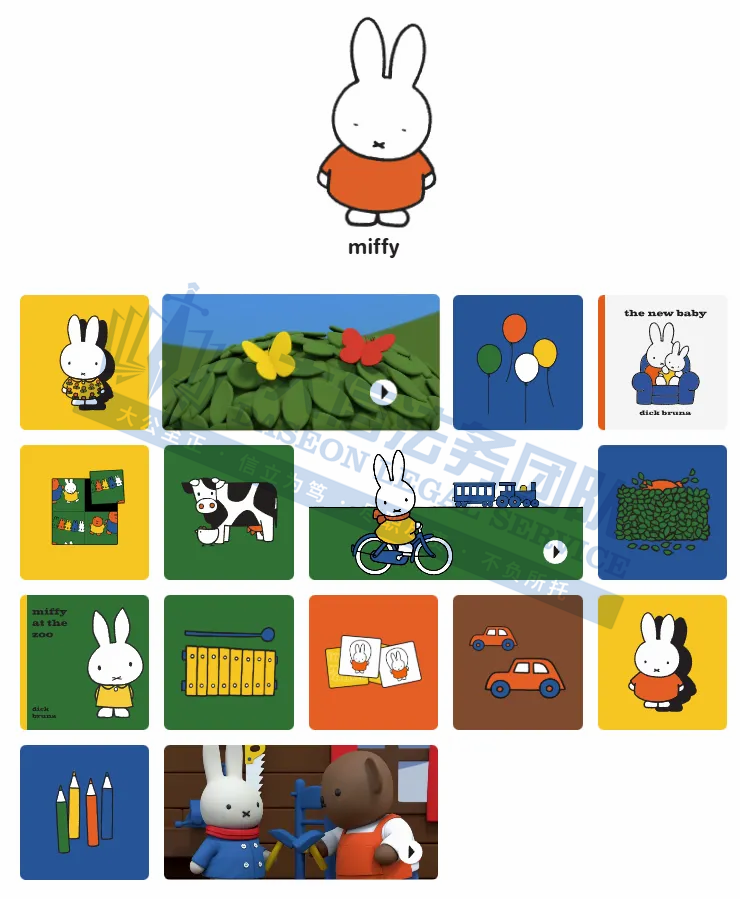Screen dimensions: 740x899
Task: Open the puzzle pieces game tile
Action: pyautogui.click(x=84, y=512)
